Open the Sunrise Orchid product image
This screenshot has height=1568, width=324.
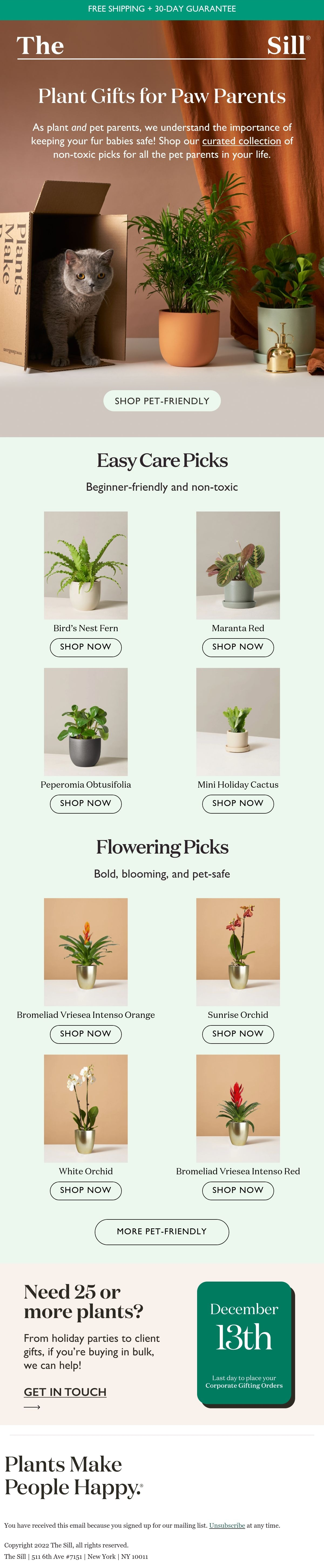click(x=238, y=951)
